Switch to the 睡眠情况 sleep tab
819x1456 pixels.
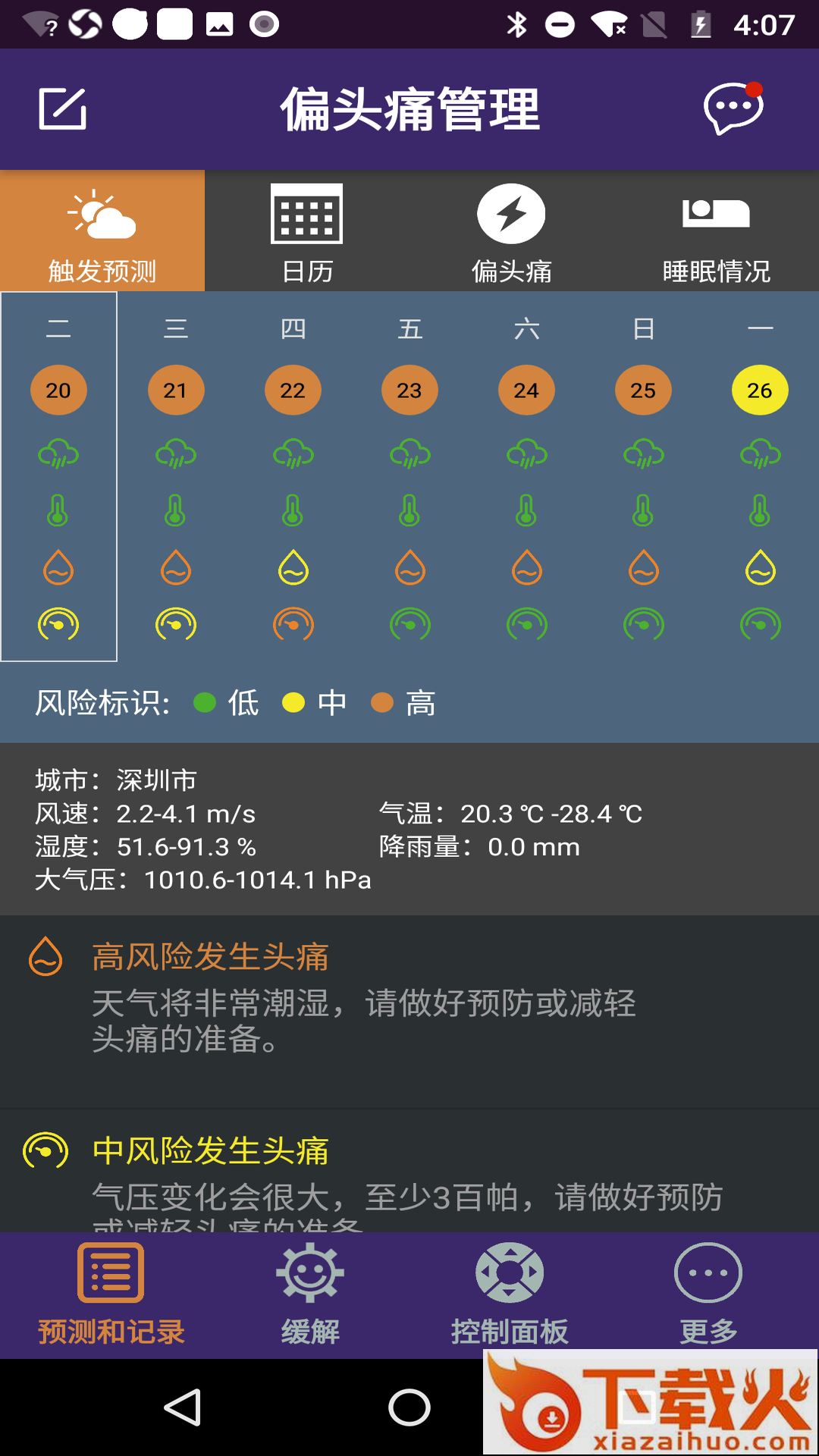(716, 231)
